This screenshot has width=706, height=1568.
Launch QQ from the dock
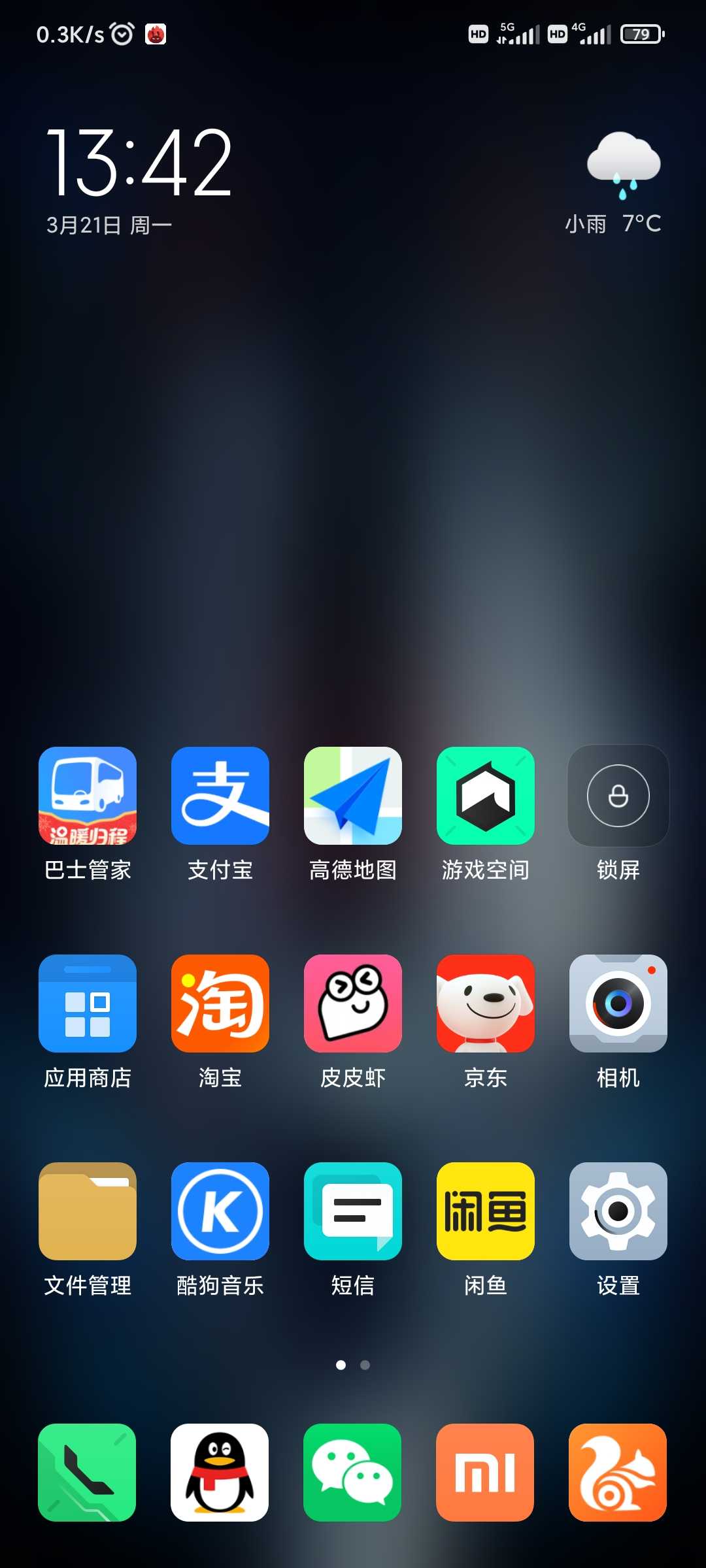(x=220, y=1473)
